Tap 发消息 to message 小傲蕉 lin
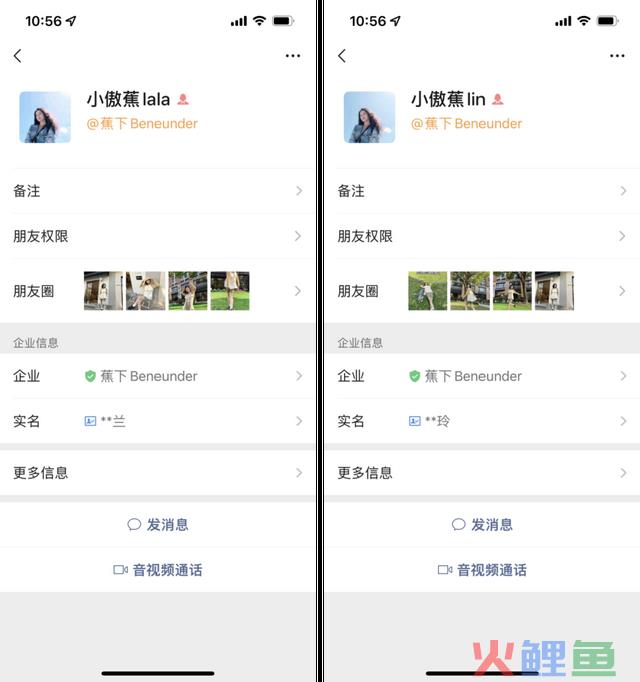640x682 pixels. tap(482, 524)
